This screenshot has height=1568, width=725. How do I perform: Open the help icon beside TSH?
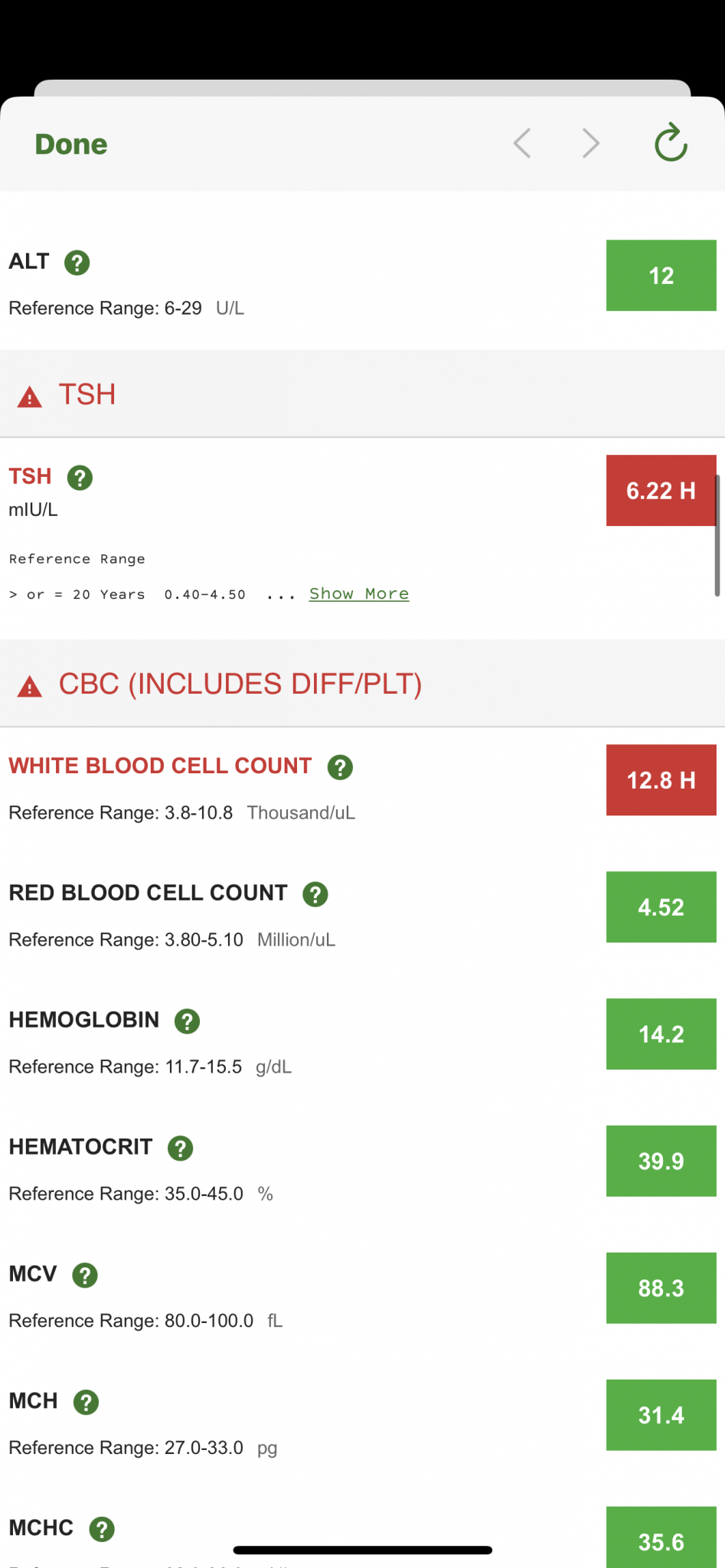(x=80, y=478)
